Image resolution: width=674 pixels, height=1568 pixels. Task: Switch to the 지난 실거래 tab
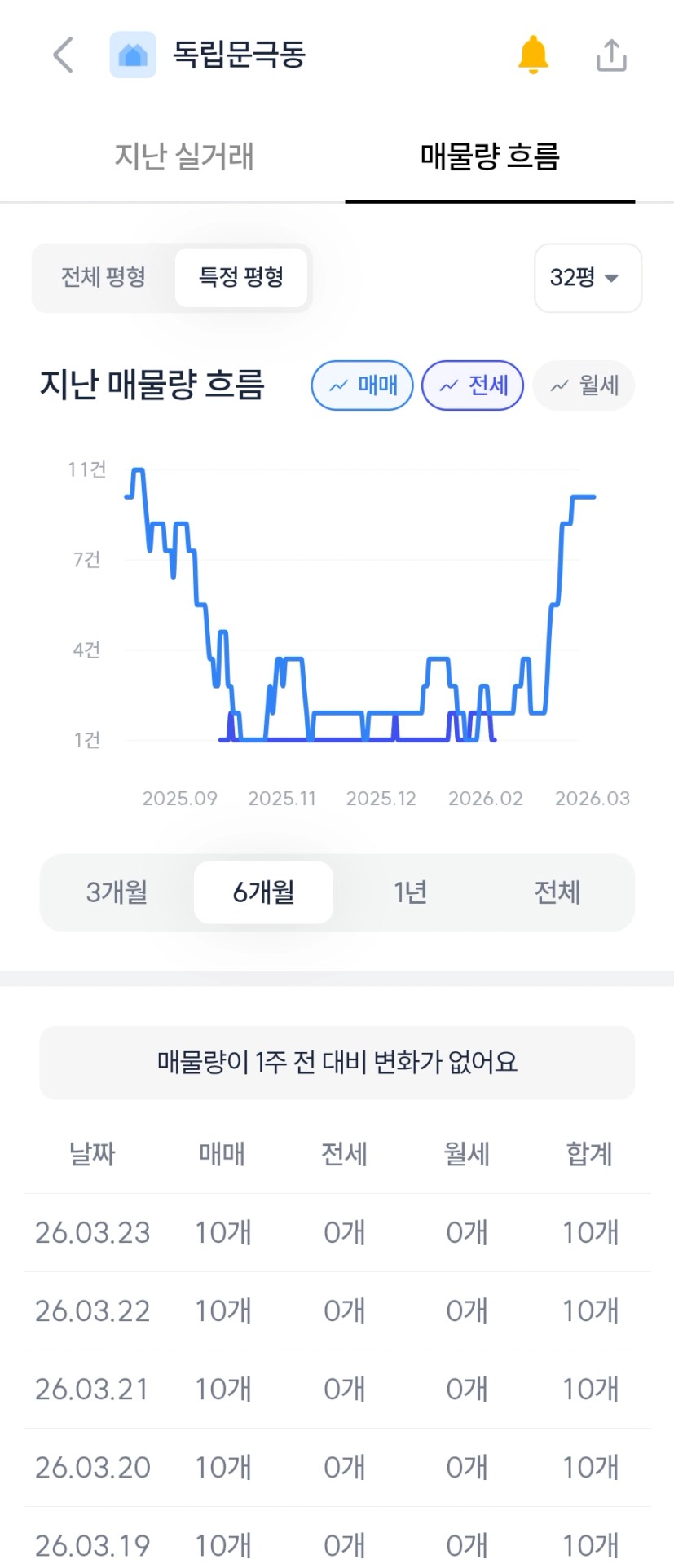tap(184, 156)
